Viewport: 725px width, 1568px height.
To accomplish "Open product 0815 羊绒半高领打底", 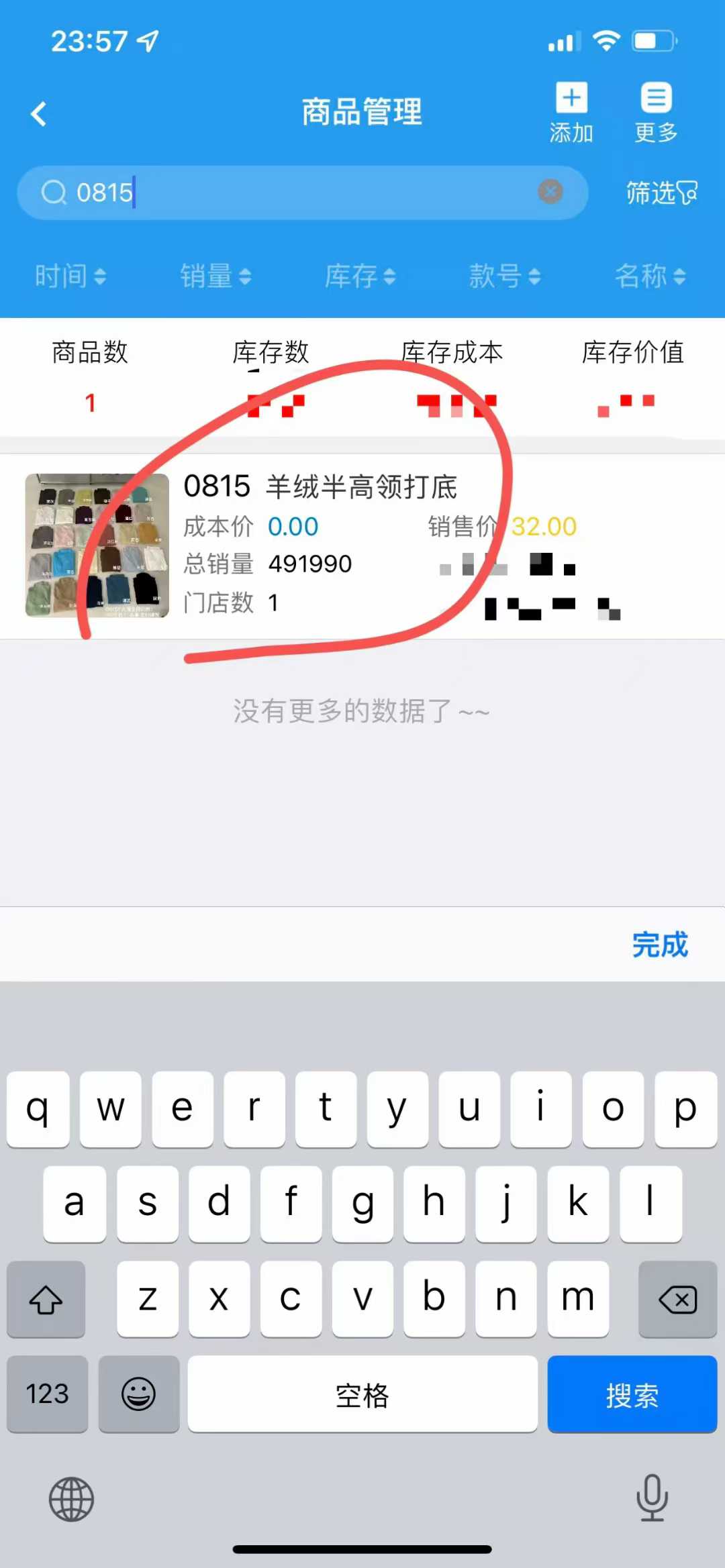I will [362, 545].
